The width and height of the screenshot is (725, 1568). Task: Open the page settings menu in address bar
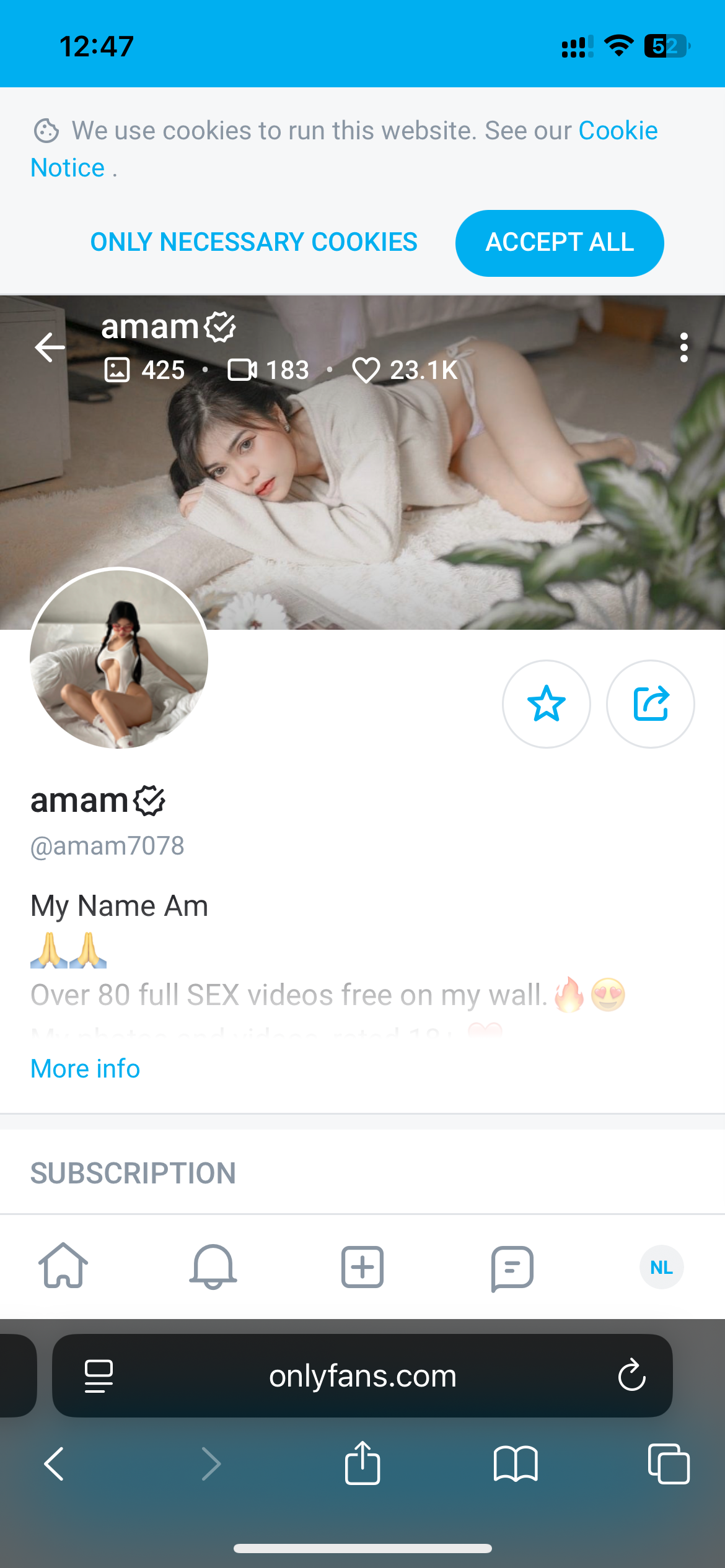[x=99, y=1376]
